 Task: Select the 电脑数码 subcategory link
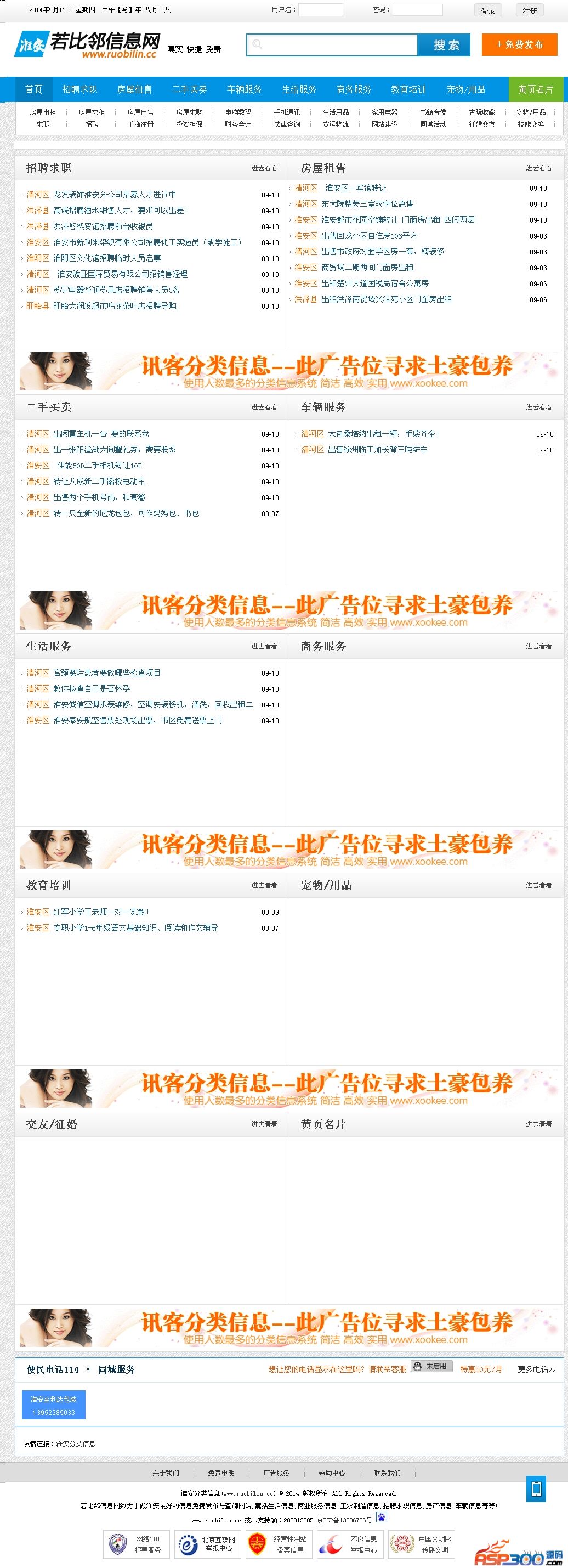click(237, 112)
